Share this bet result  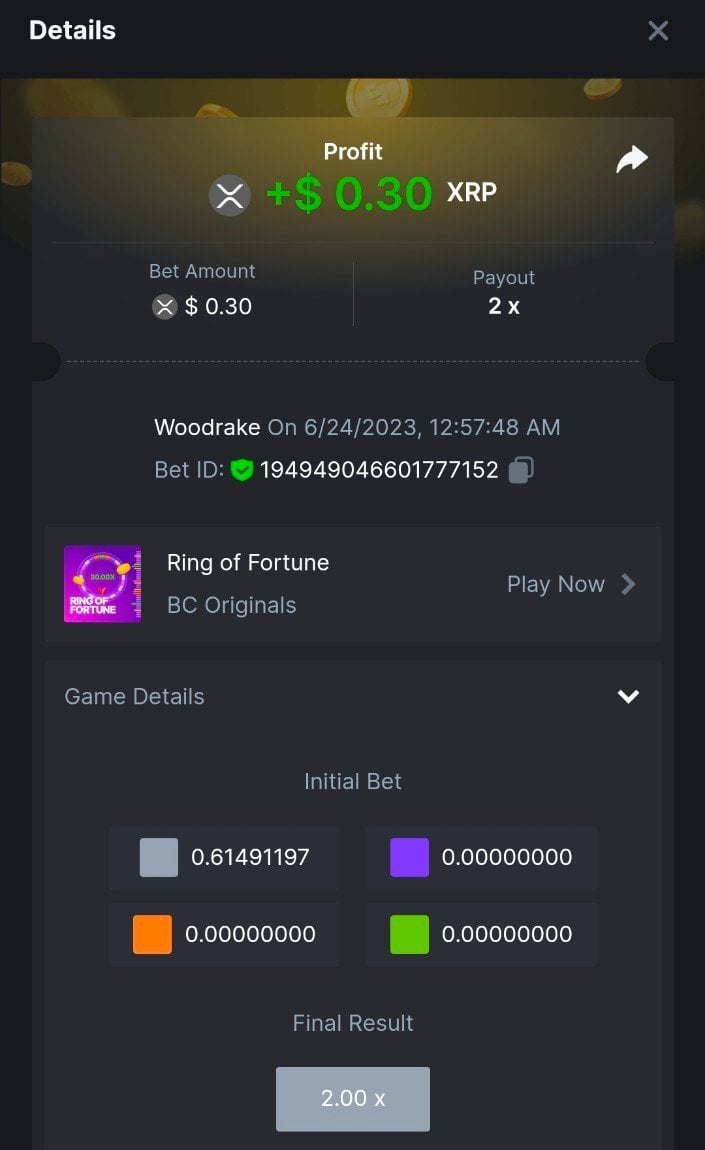(x=632, y=159)
